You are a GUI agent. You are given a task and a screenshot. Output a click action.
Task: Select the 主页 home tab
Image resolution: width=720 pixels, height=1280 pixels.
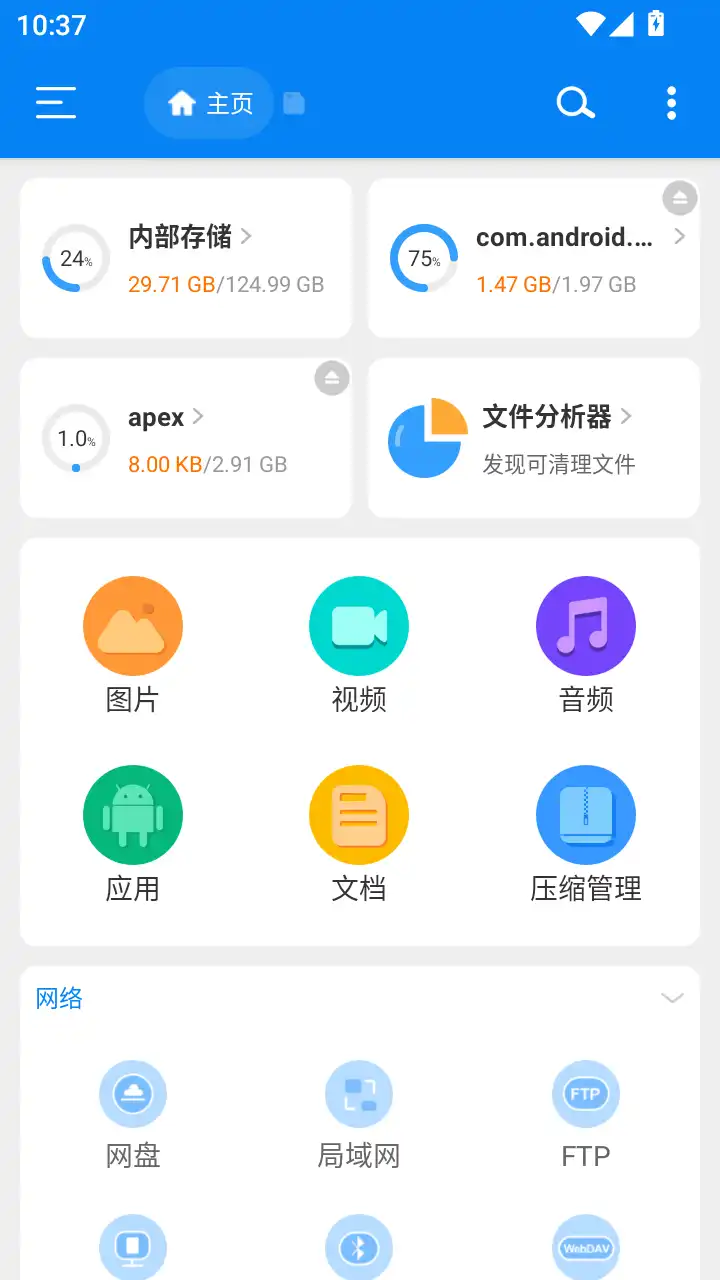click(208, 102)
